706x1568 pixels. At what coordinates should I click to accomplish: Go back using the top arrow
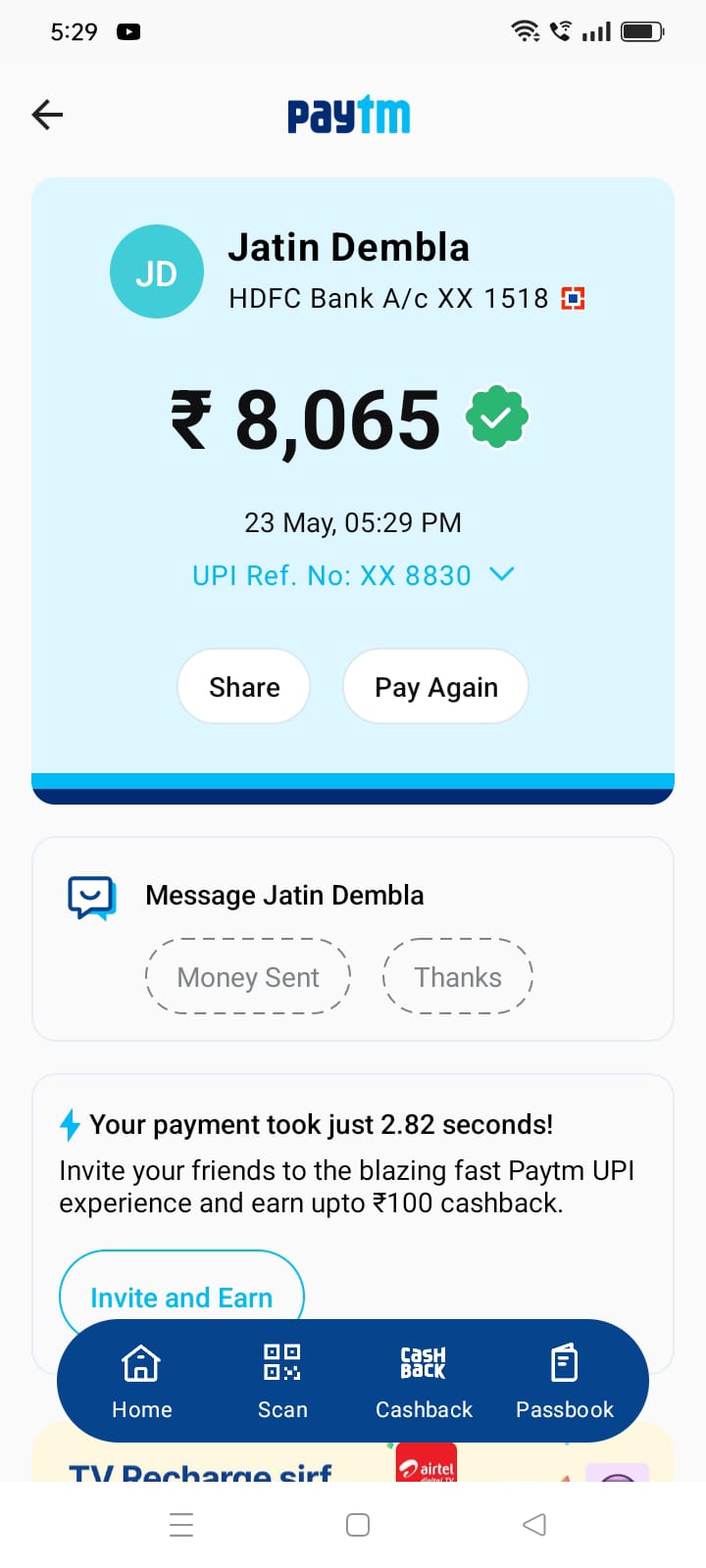[47, 115]
